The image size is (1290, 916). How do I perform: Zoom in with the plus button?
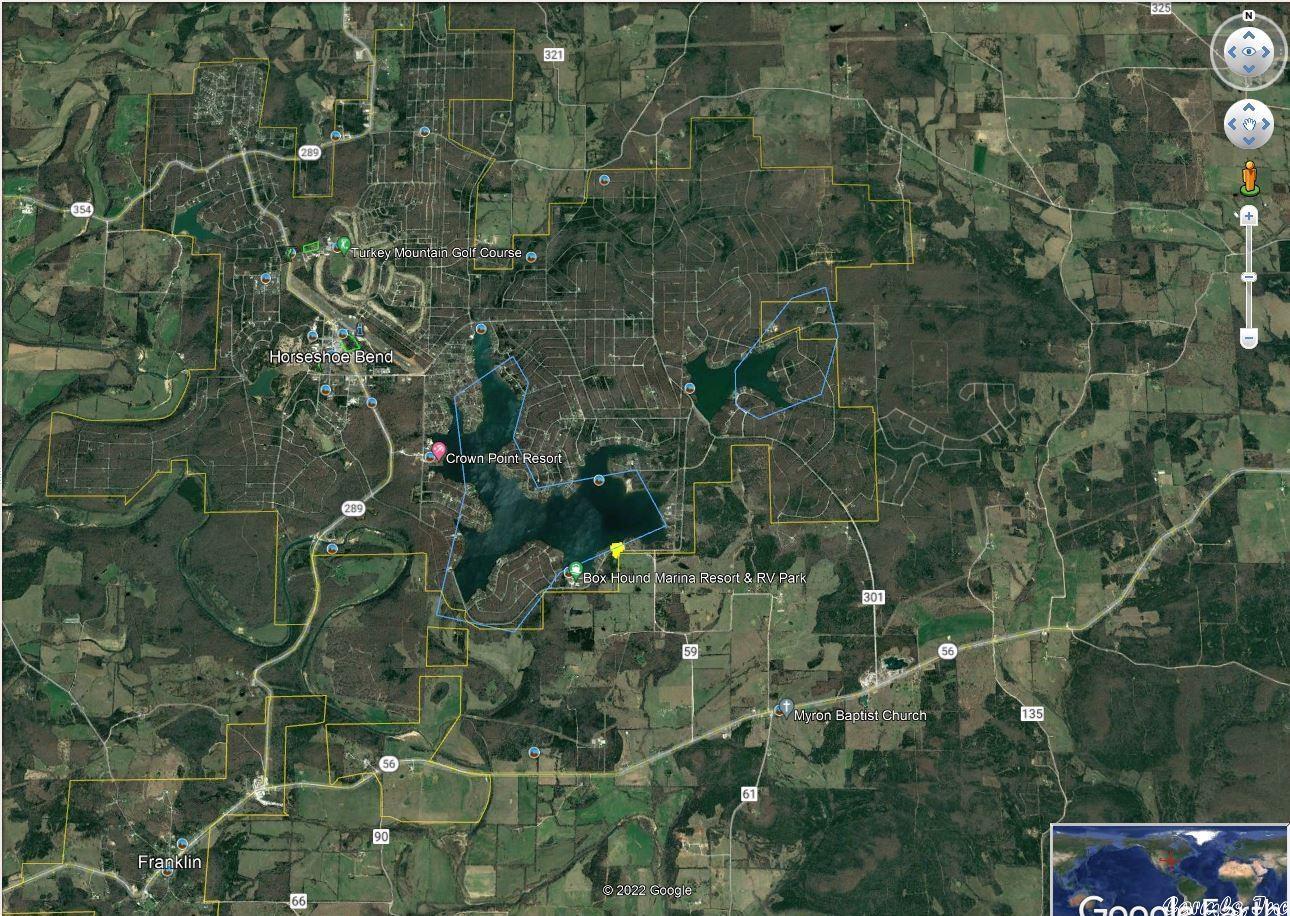tap(1248, 216)
